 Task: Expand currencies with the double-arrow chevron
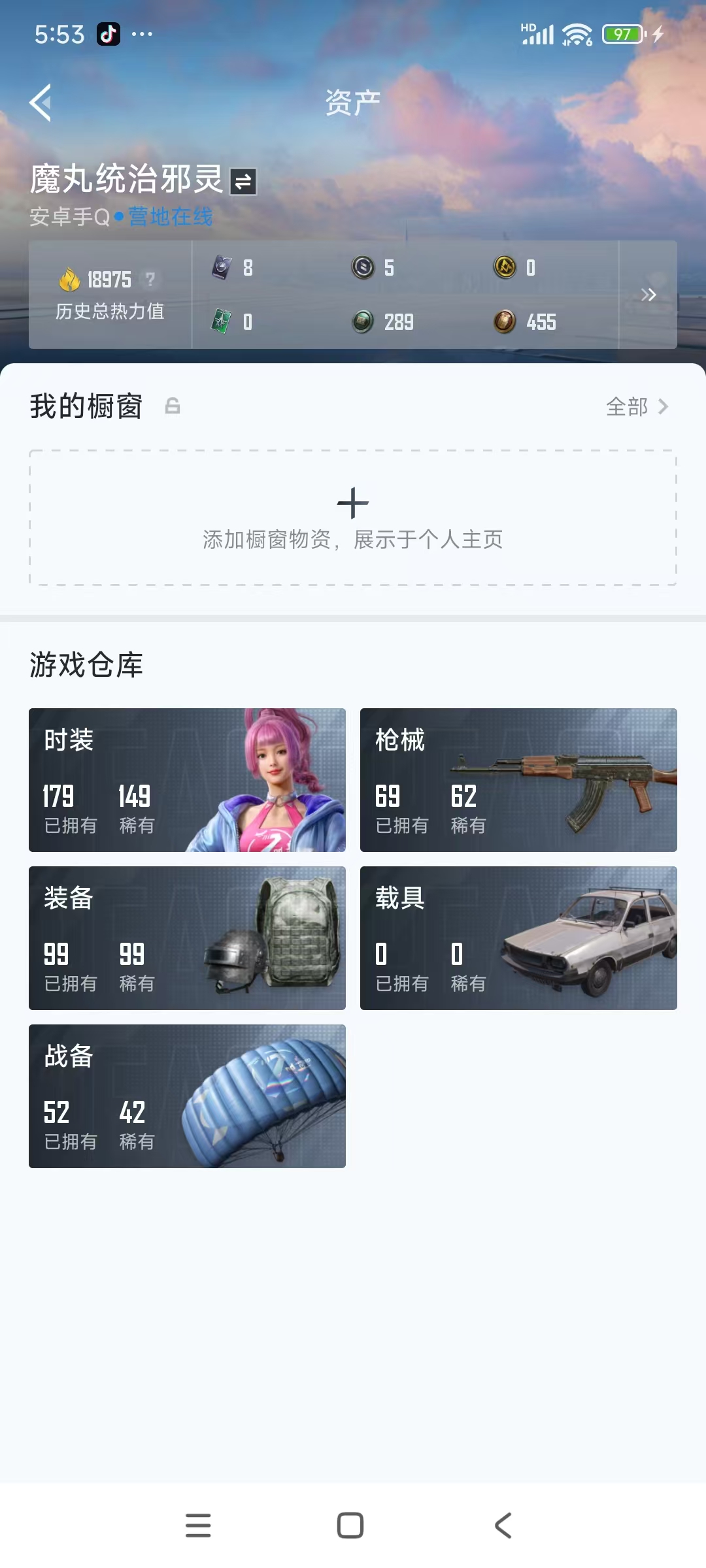(649, 295)
